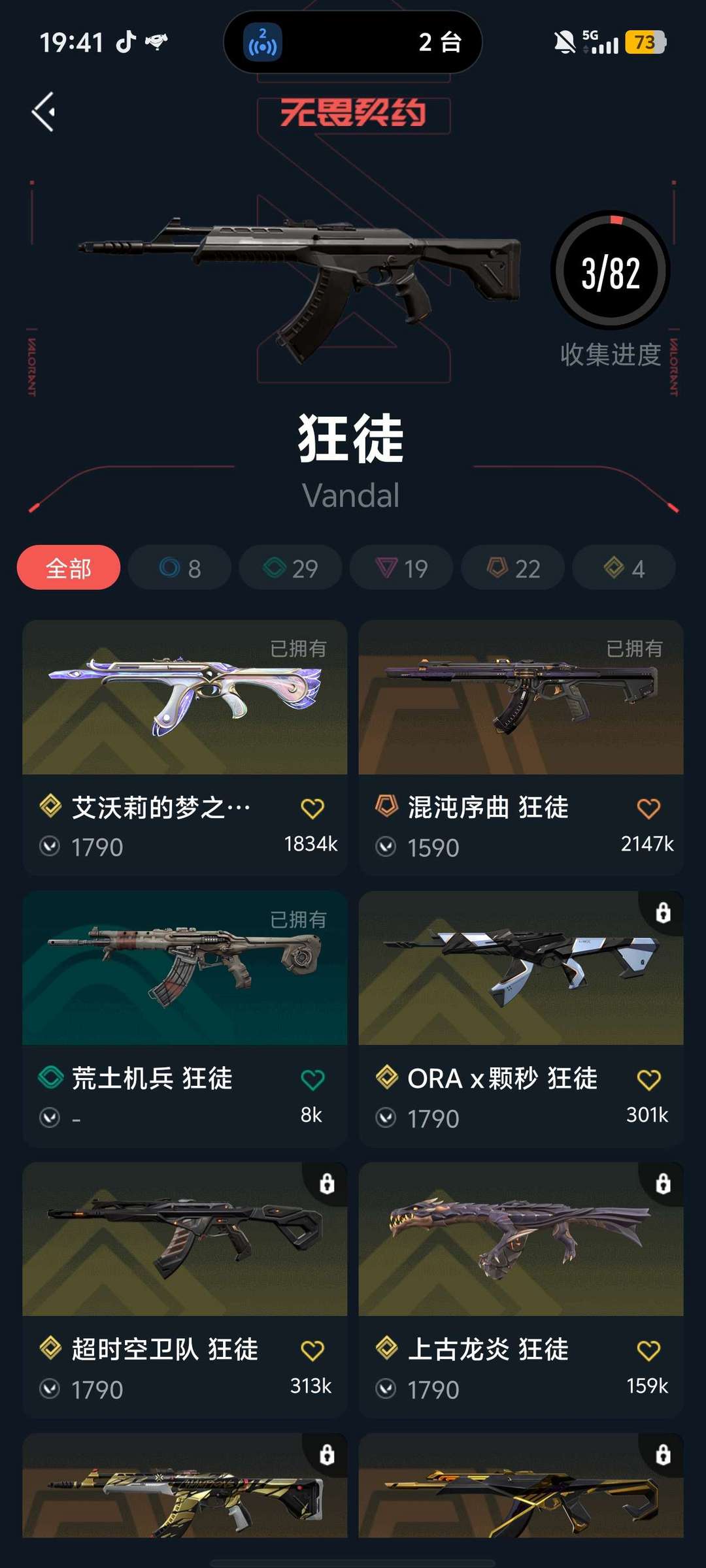The height and width of the screenshot is (1568, 706).
Task: Select the blue rarity filter showing 8
Action: pos(179,568)
